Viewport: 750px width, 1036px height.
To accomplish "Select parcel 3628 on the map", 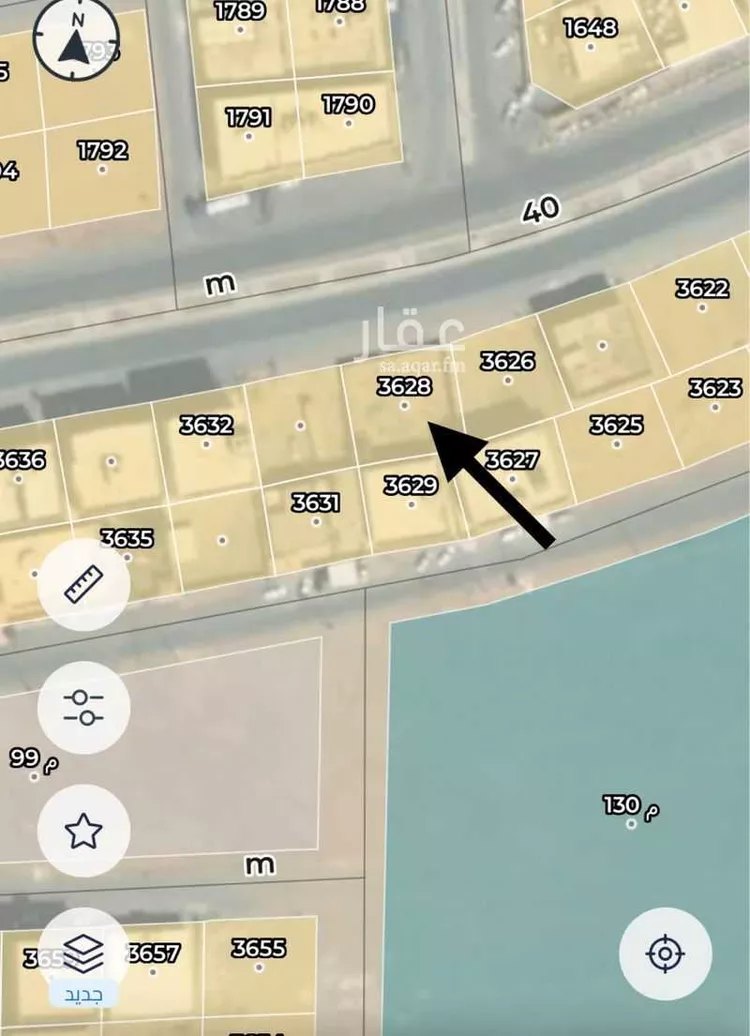I will tap(404, 406).
